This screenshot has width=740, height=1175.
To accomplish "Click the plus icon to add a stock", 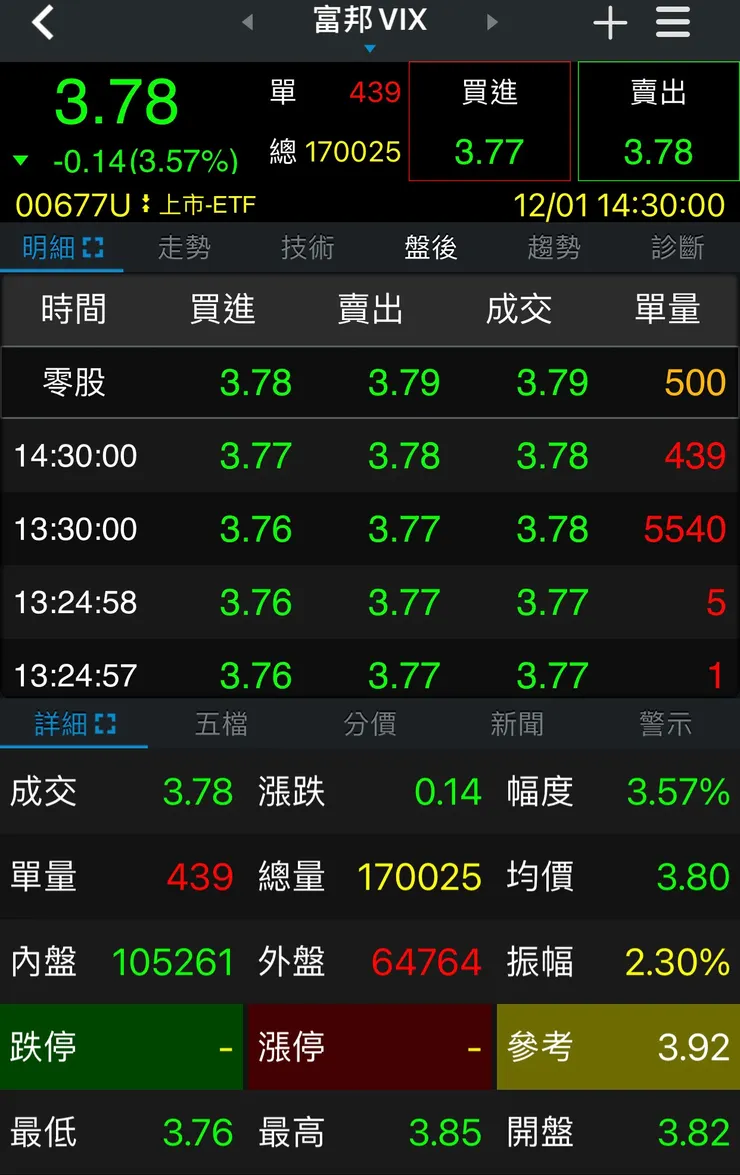I will point(610,21).
